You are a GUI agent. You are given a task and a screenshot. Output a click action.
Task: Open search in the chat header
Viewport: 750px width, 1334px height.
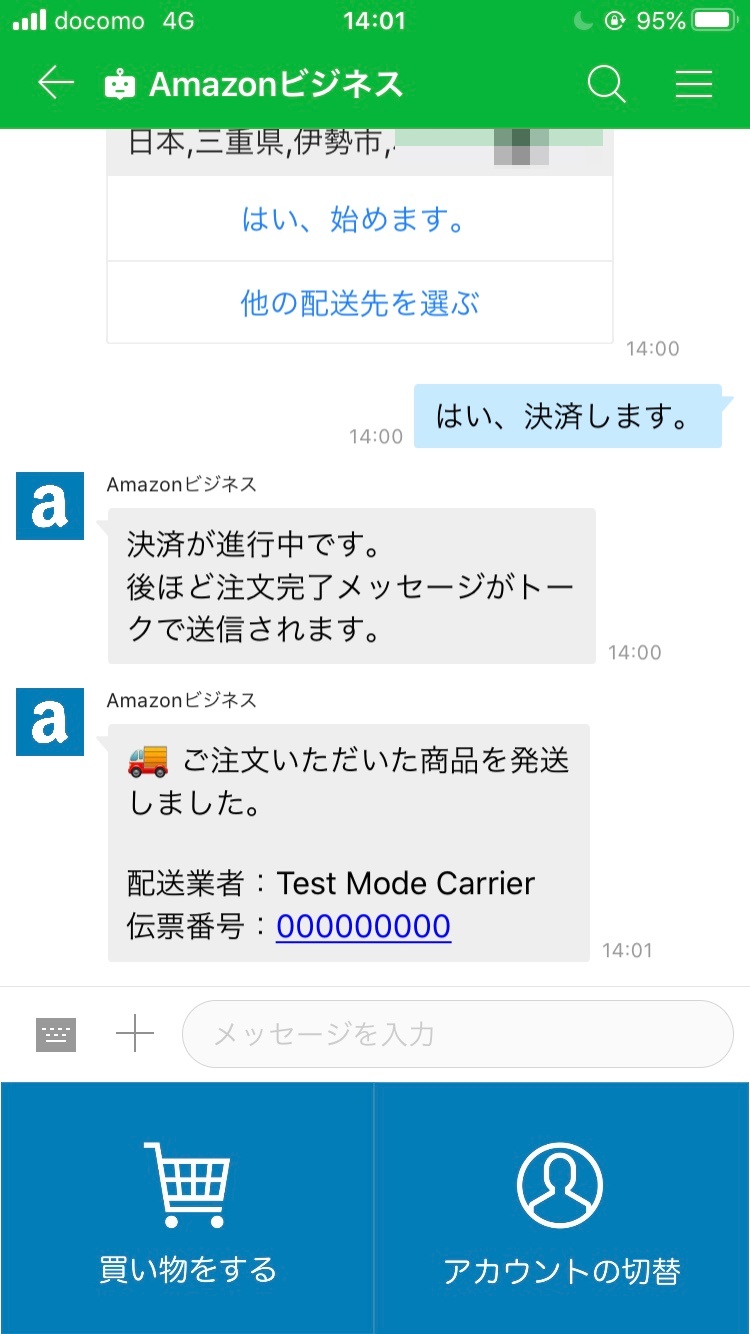coord(606,84)
